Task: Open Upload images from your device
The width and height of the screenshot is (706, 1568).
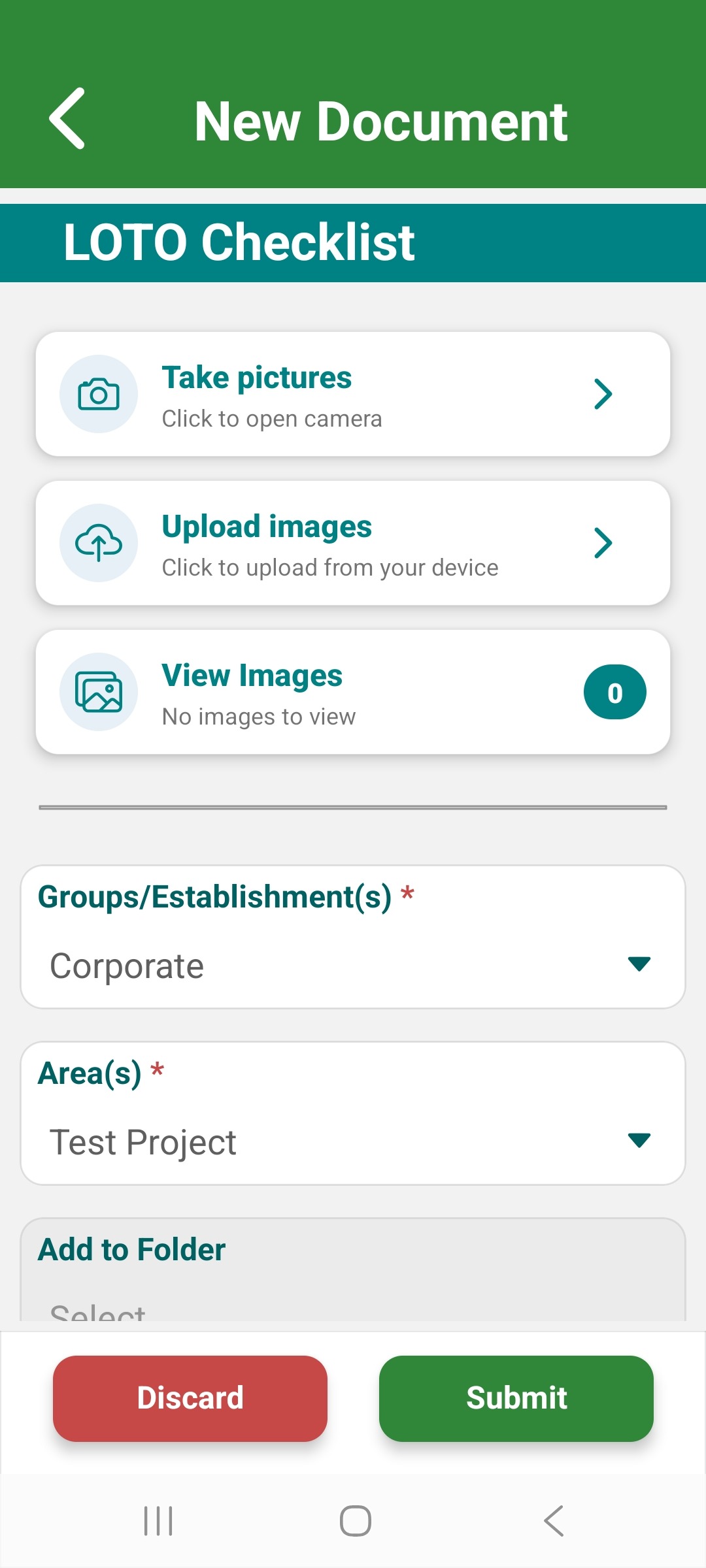Action: pyautogui.click(x=353, y=543)
